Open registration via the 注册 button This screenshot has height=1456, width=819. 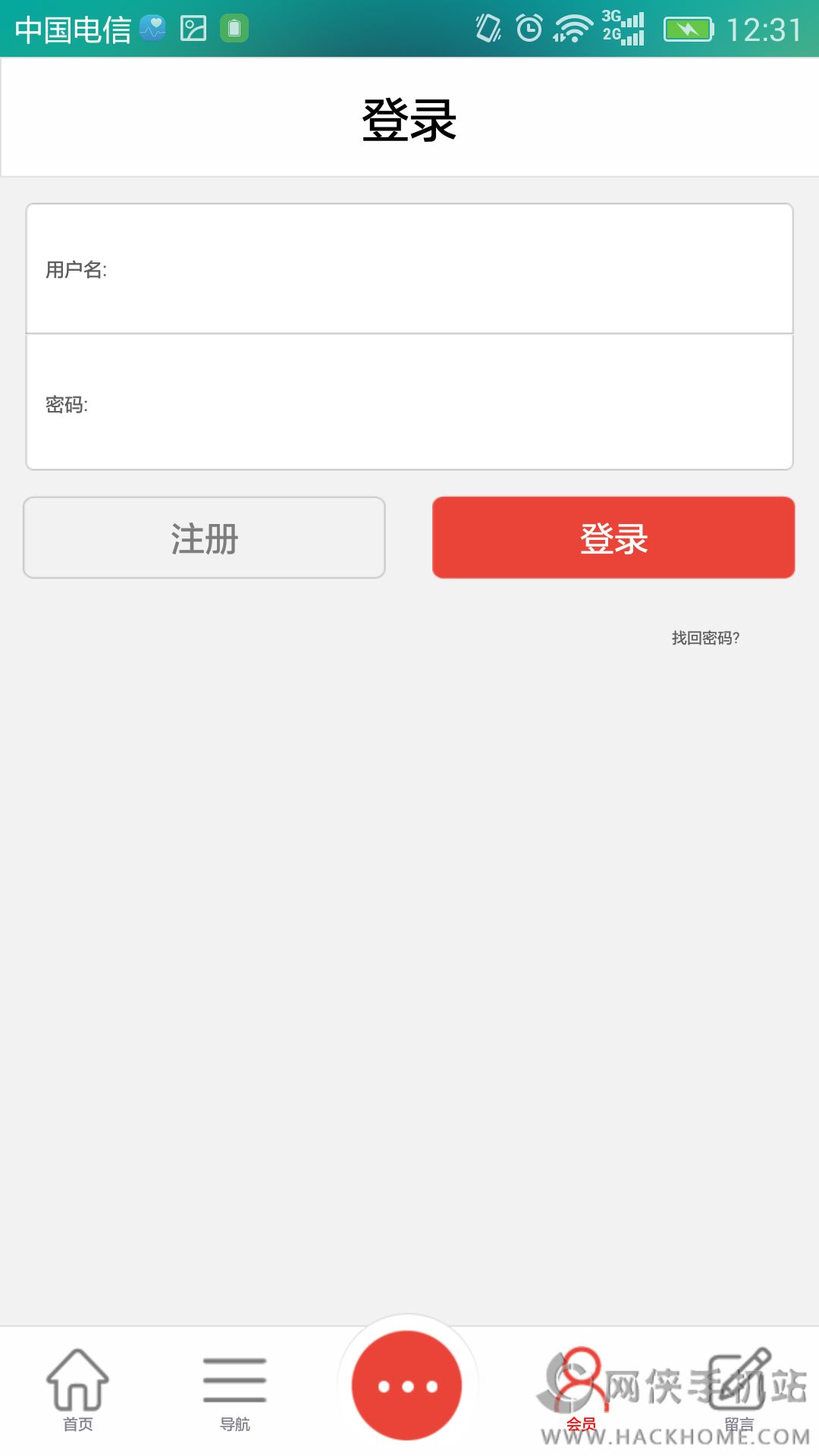pos(204,538)
